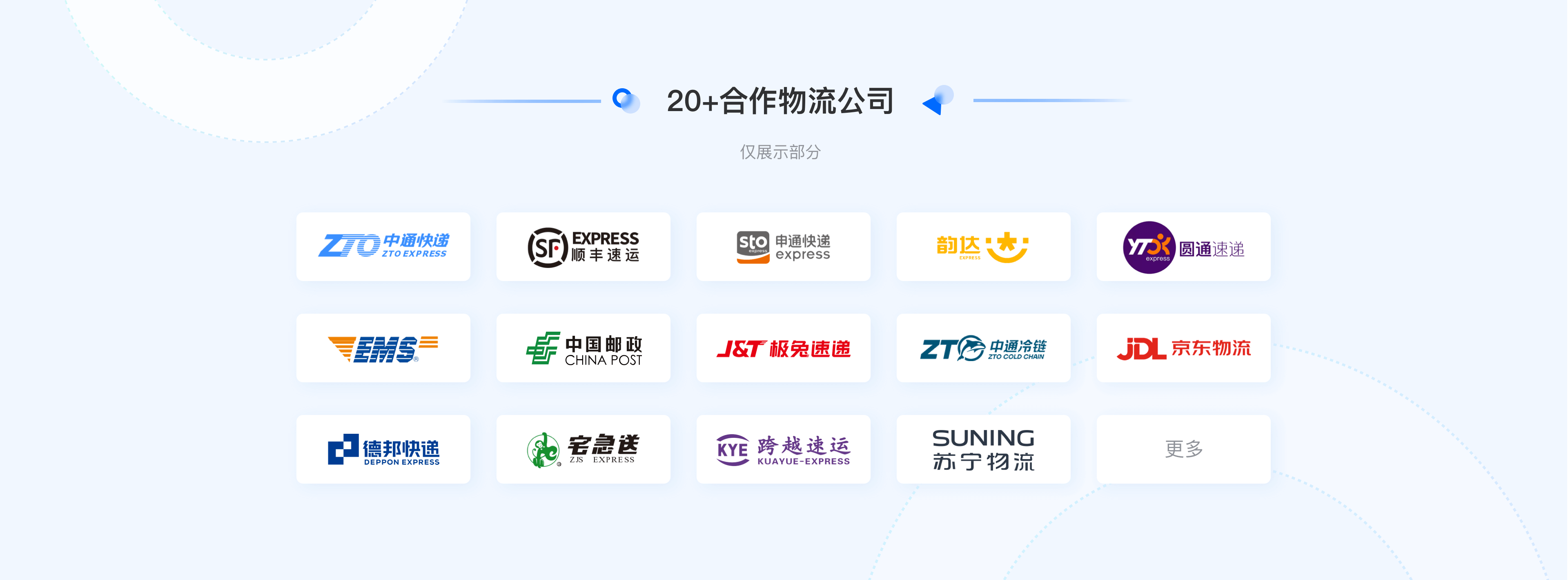Open the 中国邮政 China Post card

pos(583,348)
